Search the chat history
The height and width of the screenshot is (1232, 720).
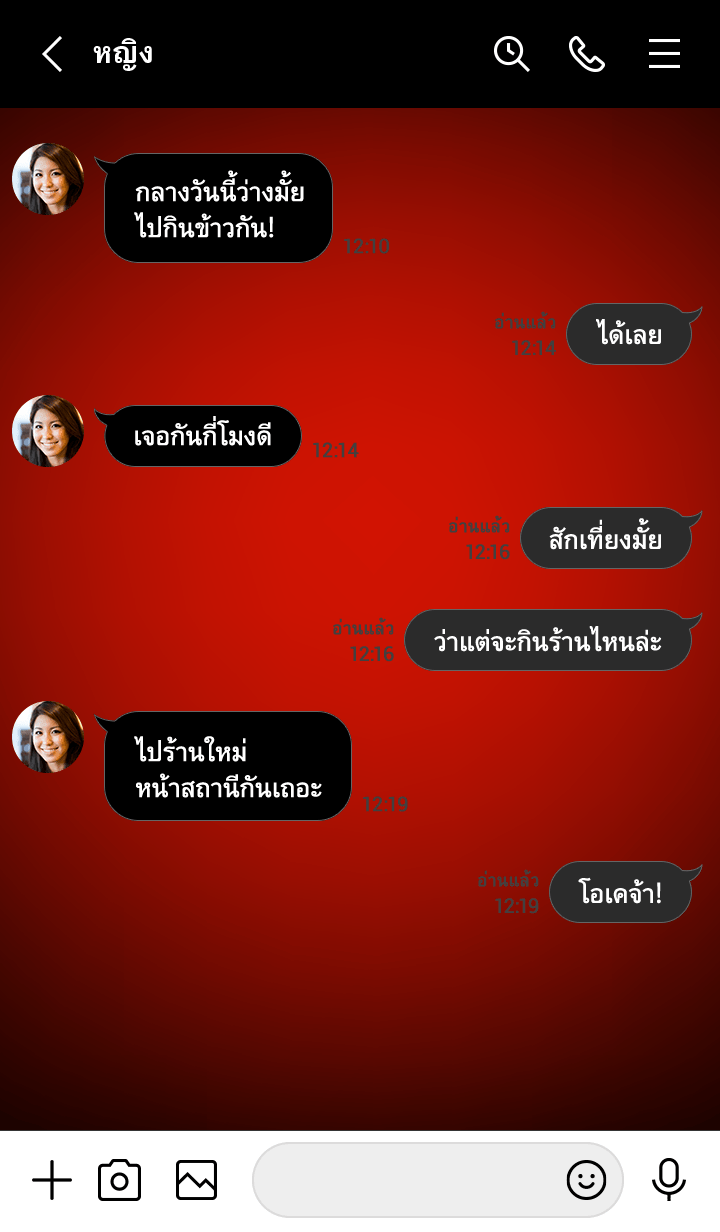pyautogui.click(x=511, y=54)
